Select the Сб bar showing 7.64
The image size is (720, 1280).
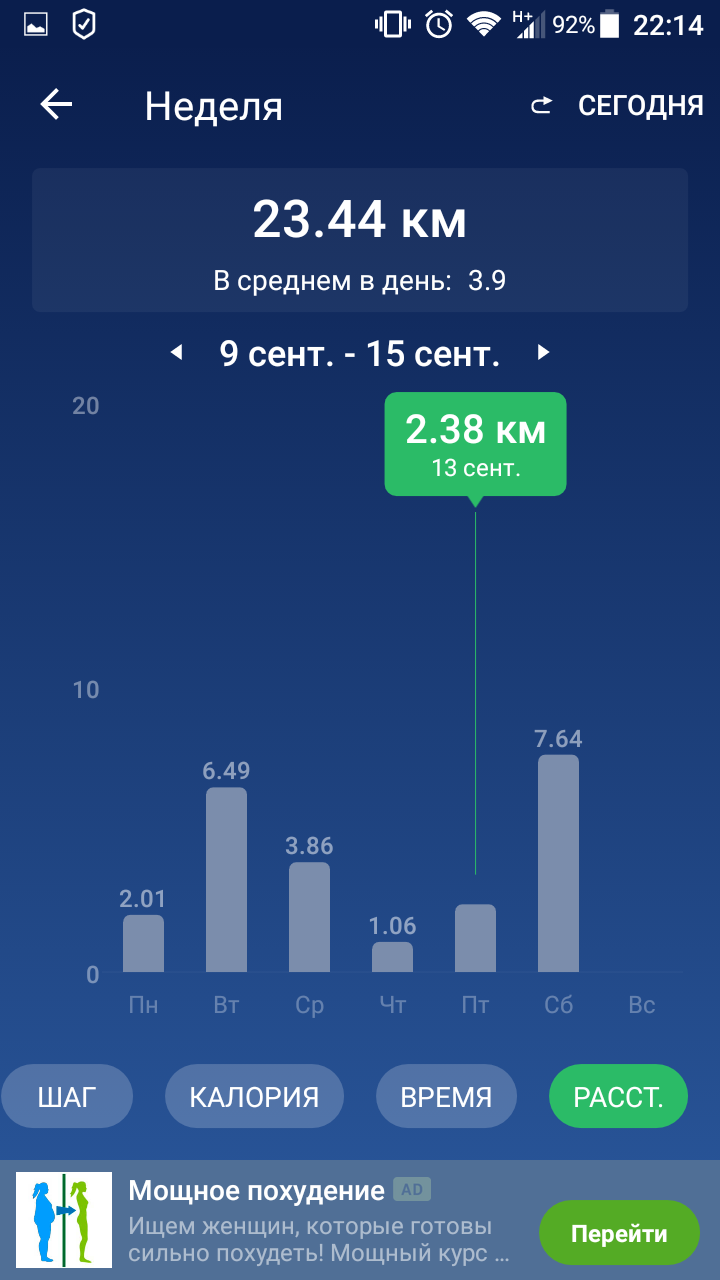558,863
